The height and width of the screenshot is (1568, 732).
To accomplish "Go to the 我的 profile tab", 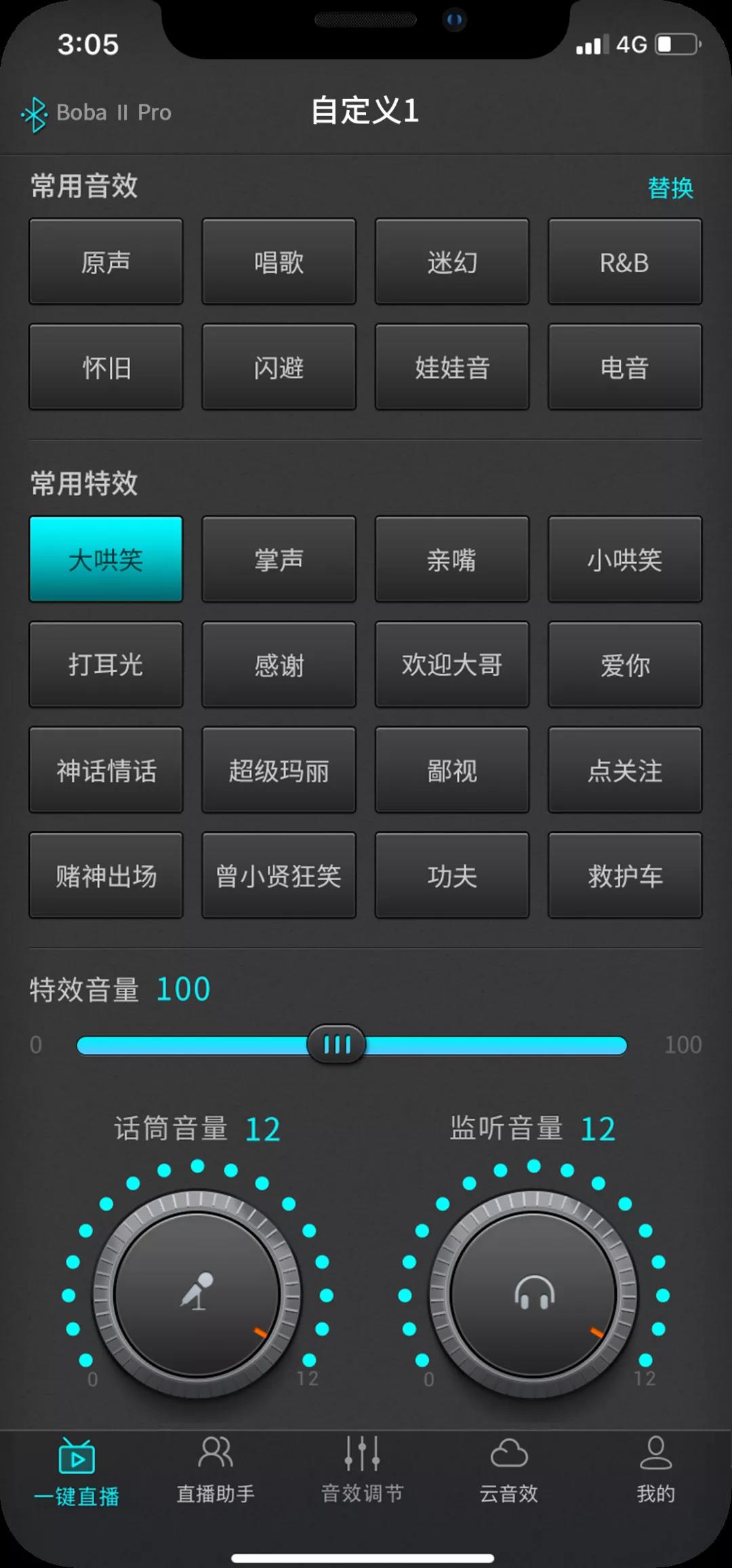I will [x=655, y=1469].
